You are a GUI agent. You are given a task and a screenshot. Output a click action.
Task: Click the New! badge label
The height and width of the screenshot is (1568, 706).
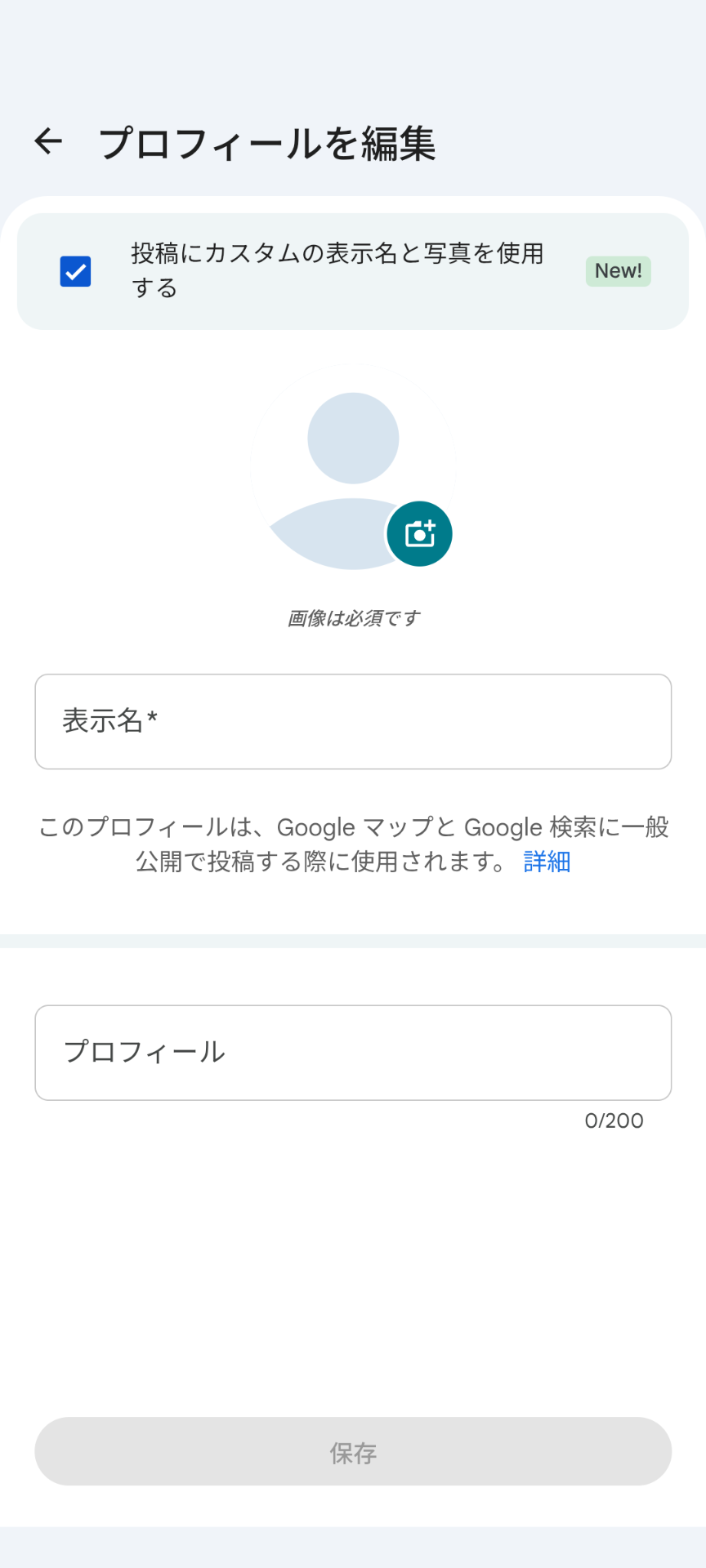(618, 270)
